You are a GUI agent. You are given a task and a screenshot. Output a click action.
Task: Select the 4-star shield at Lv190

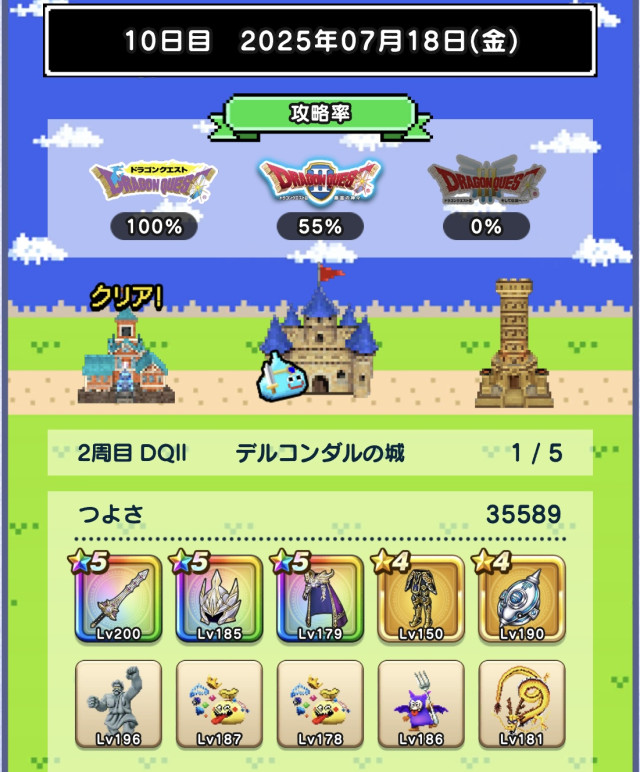pyautogui.click(x=522, y=600)
